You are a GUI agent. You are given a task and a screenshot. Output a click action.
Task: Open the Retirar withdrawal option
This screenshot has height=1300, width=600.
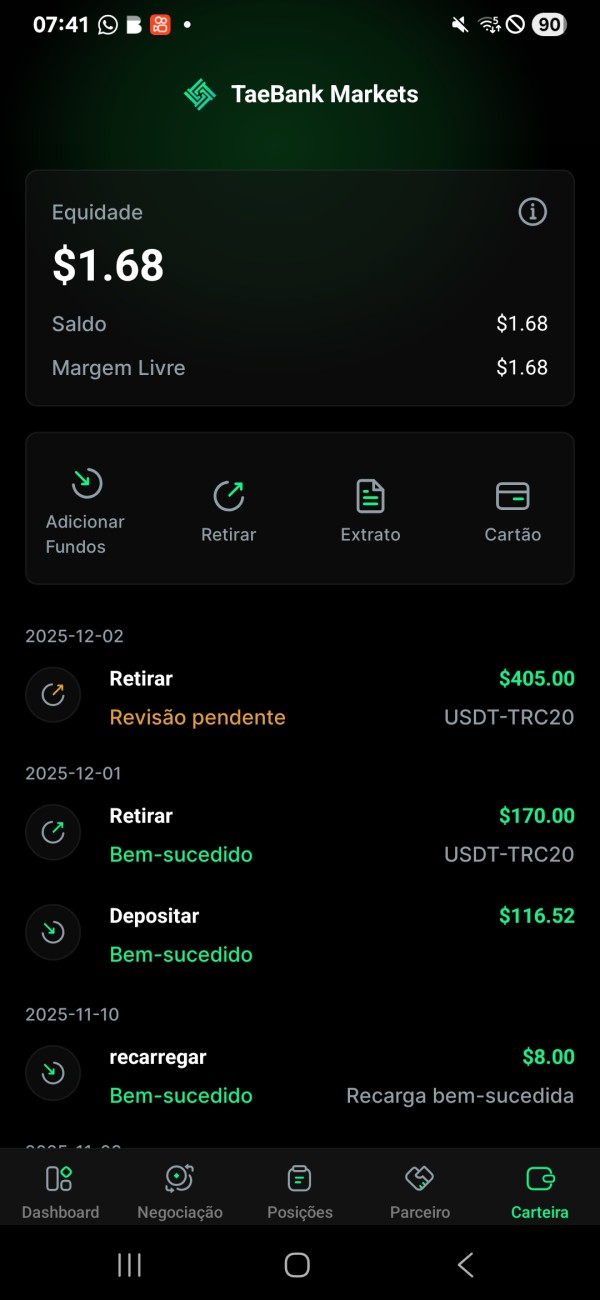pos(228,509)
